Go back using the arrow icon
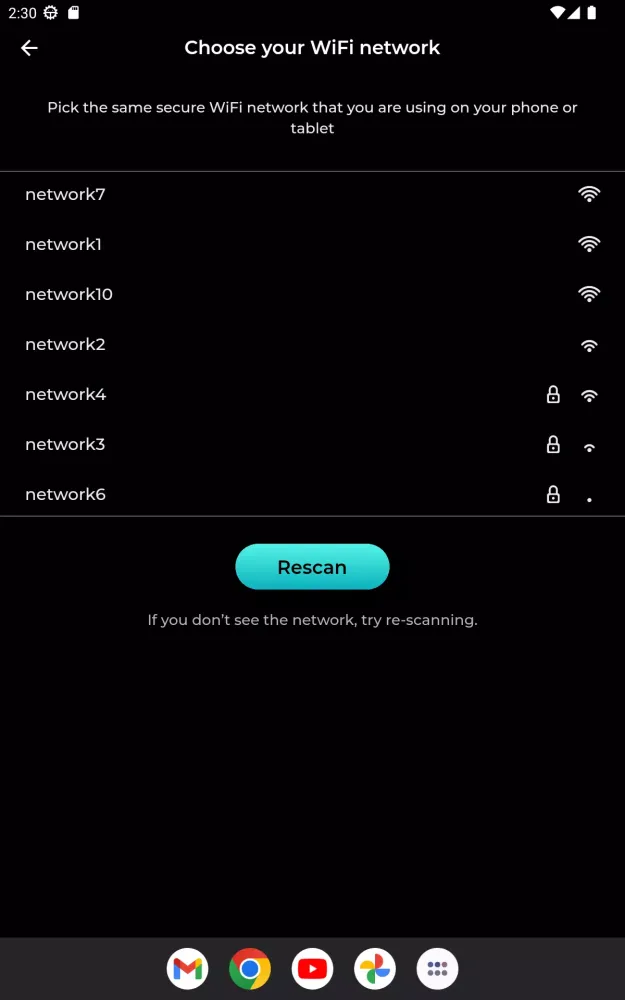The image size is (625, 1000). pyautogui.click(x=29, y=48)
